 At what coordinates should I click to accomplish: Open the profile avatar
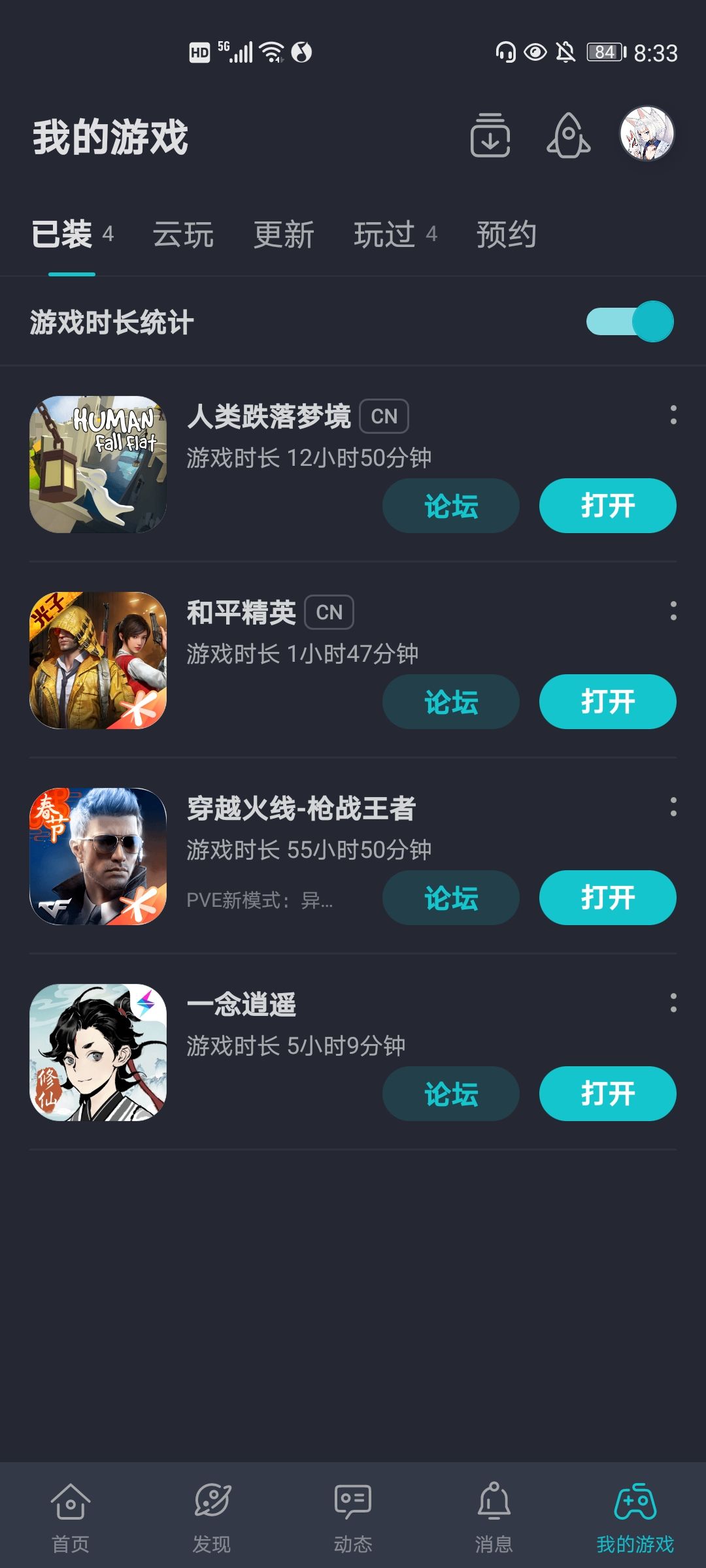coord(647,134)
